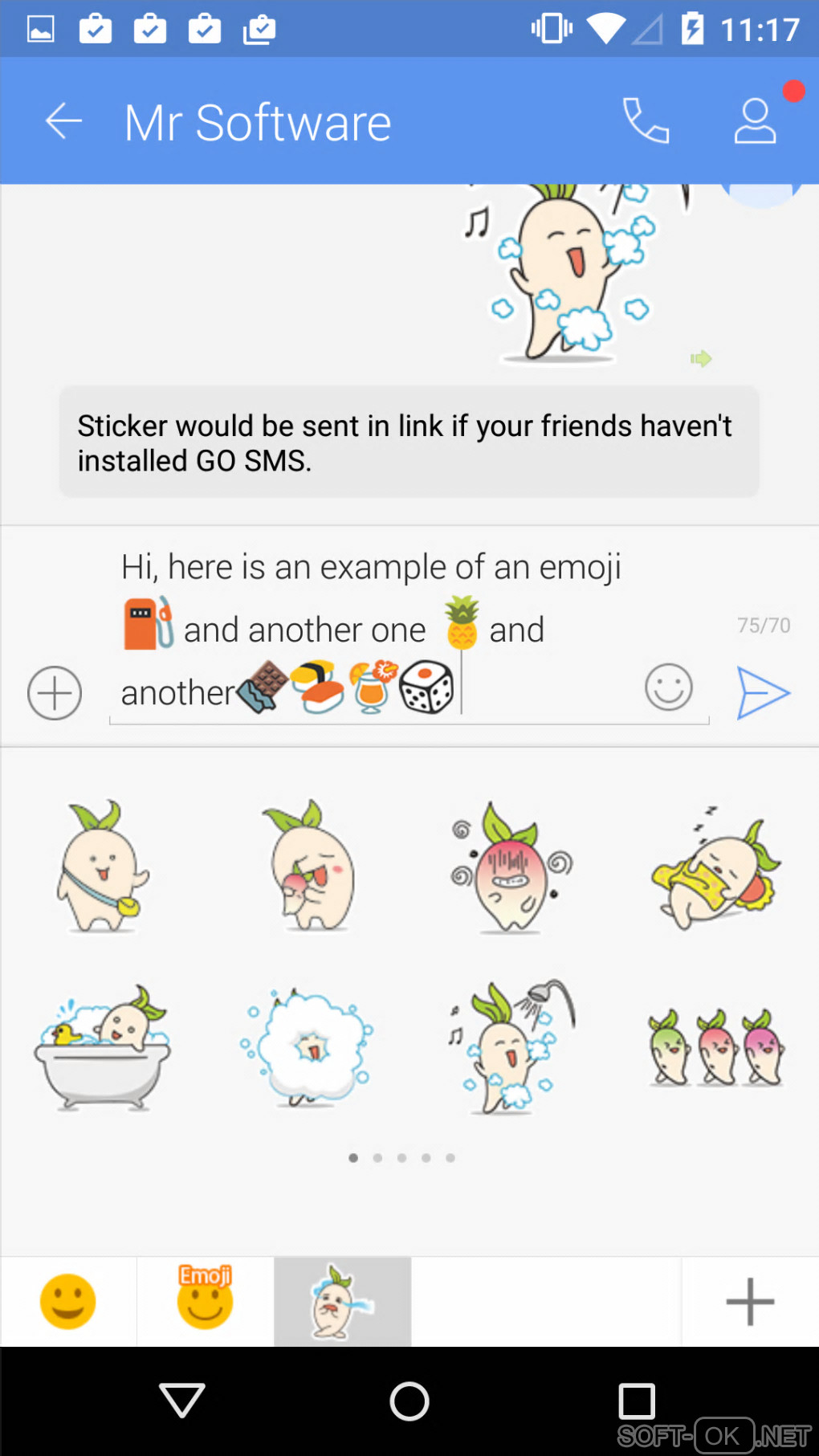Select the radish sticker with yellow bag

click(x=102, y=867)
